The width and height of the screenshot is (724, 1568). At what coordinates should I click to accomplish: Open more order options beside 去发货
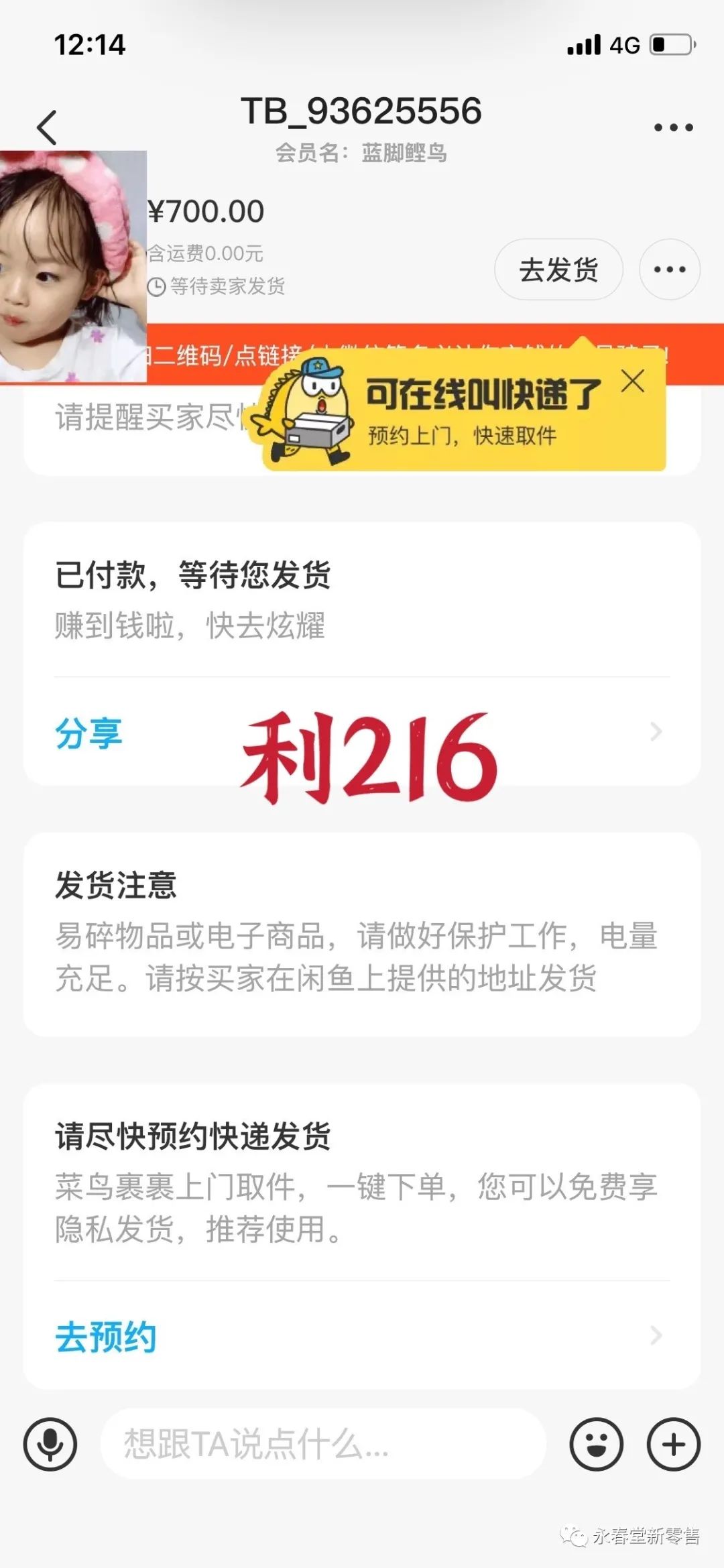point(670,269)
